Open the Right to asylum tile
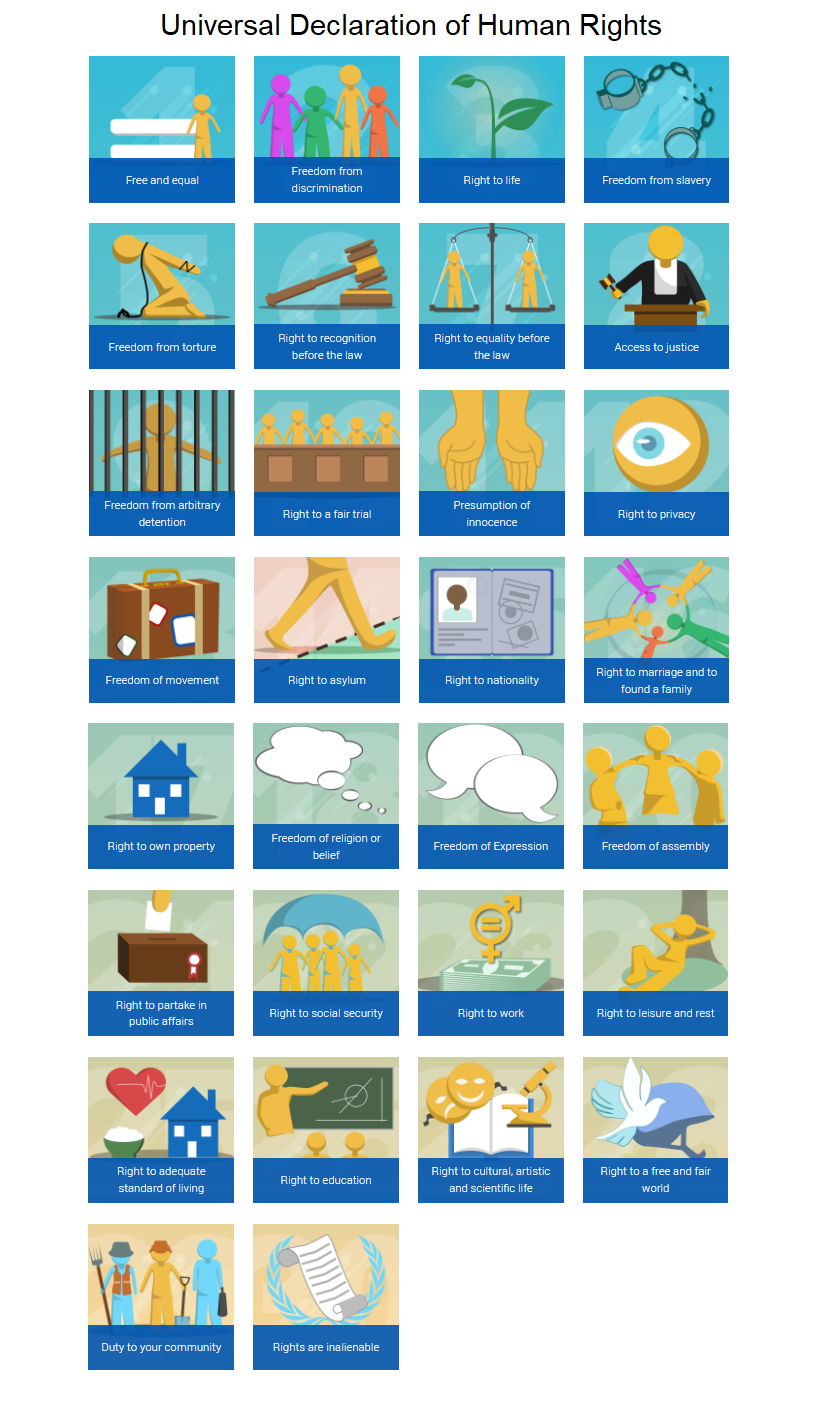Viewport: 821px width, 1408px height. tap(327, 630)
